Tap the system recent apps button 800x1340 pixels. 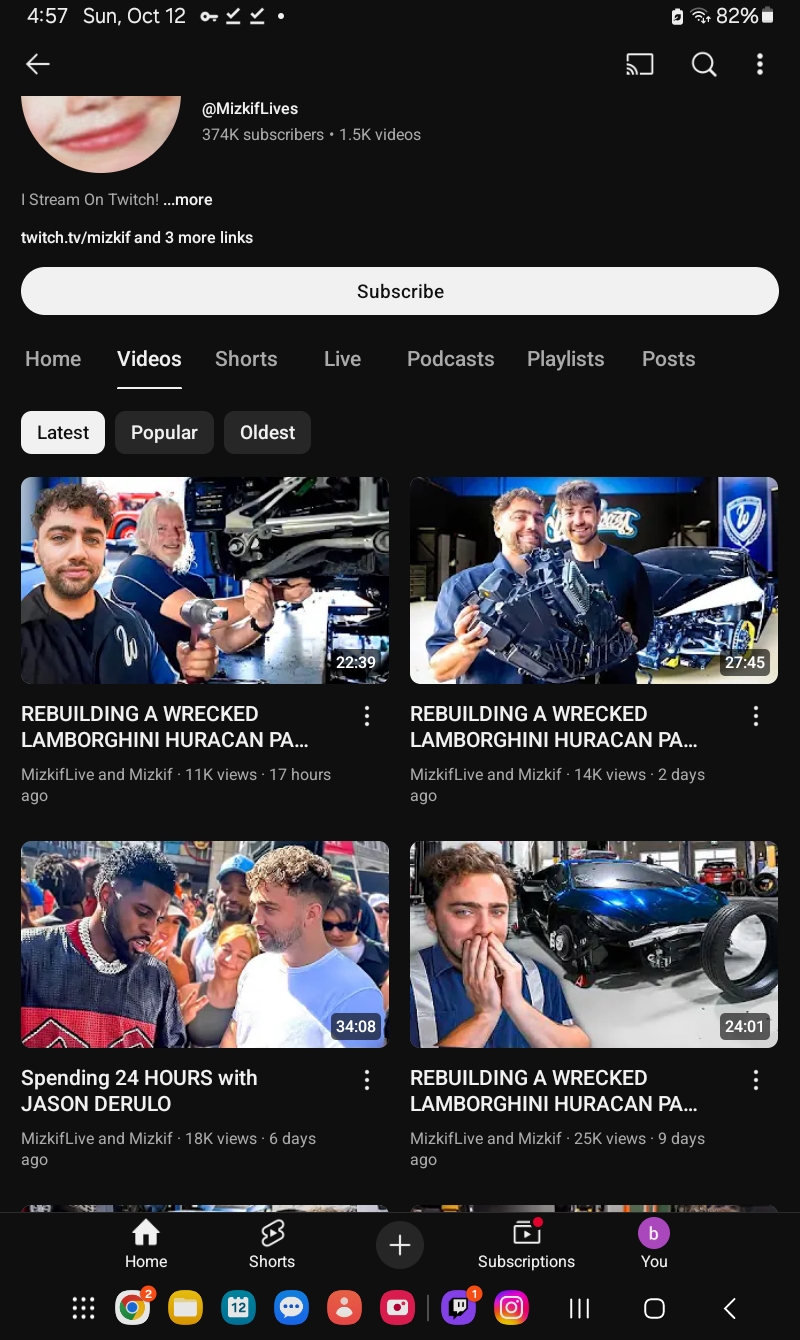(x=579, y=1308)
